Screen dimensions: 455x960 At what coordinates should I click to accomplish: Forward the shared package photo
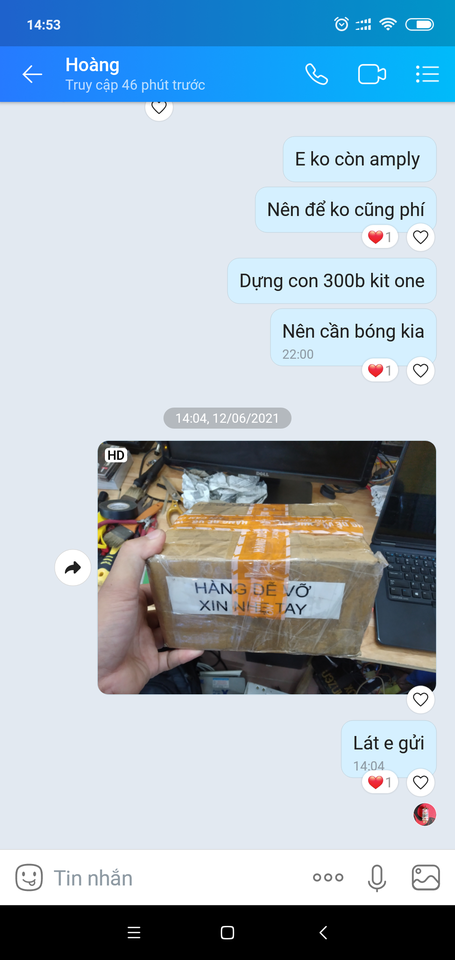(x=73, y=568)
